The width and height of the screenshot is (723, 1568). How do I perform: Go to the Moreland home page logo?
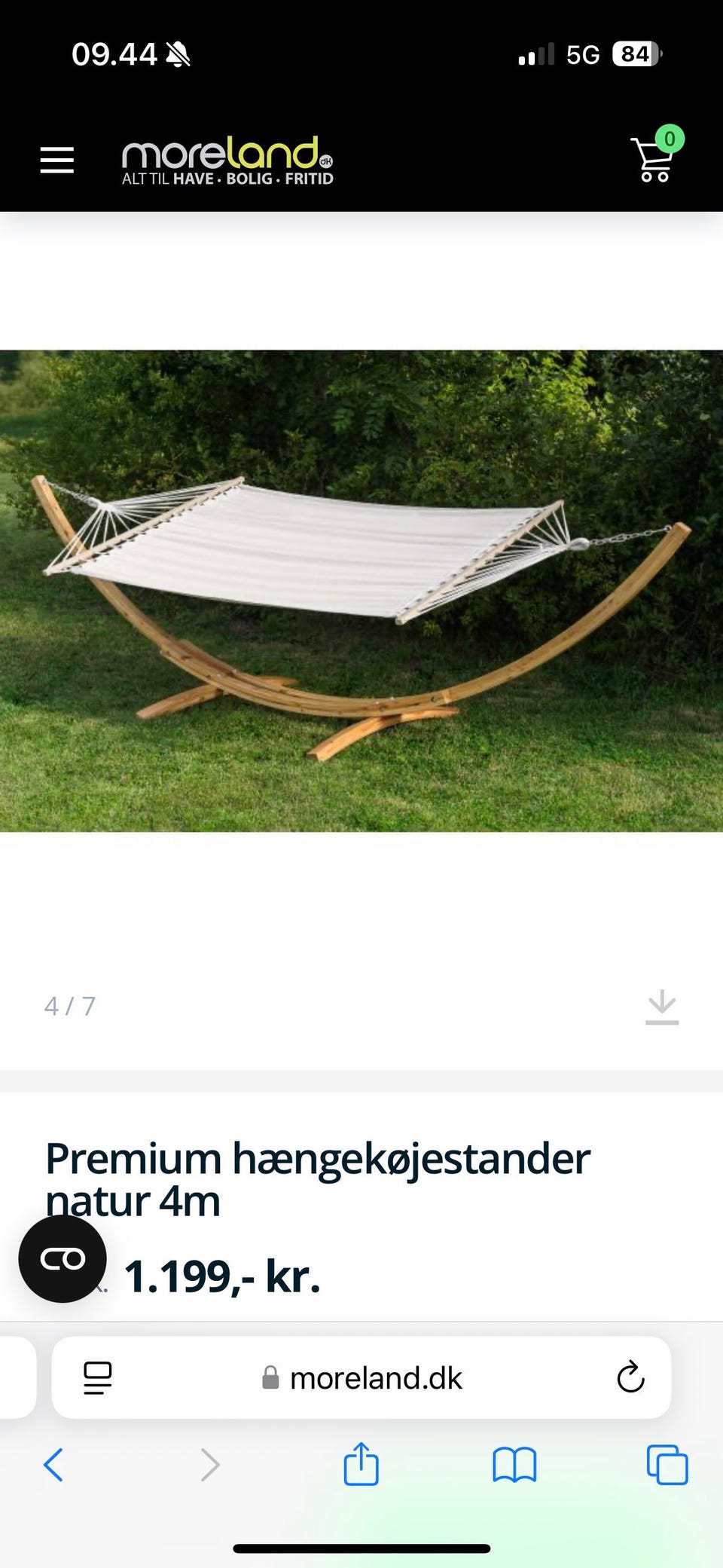pos(227,160)
